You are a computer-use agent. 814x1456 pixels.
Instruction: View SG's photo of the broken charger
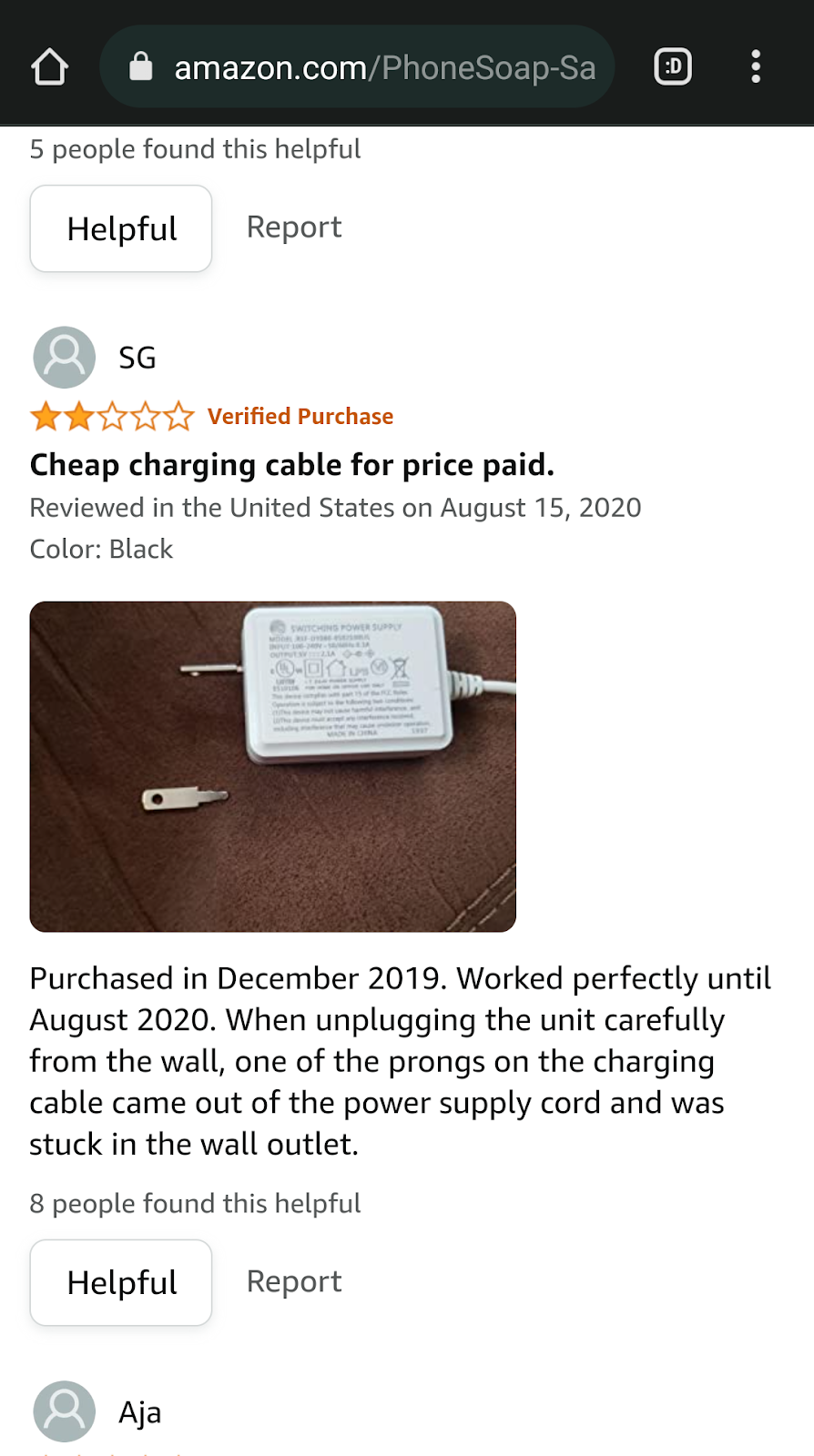[273, 766]
